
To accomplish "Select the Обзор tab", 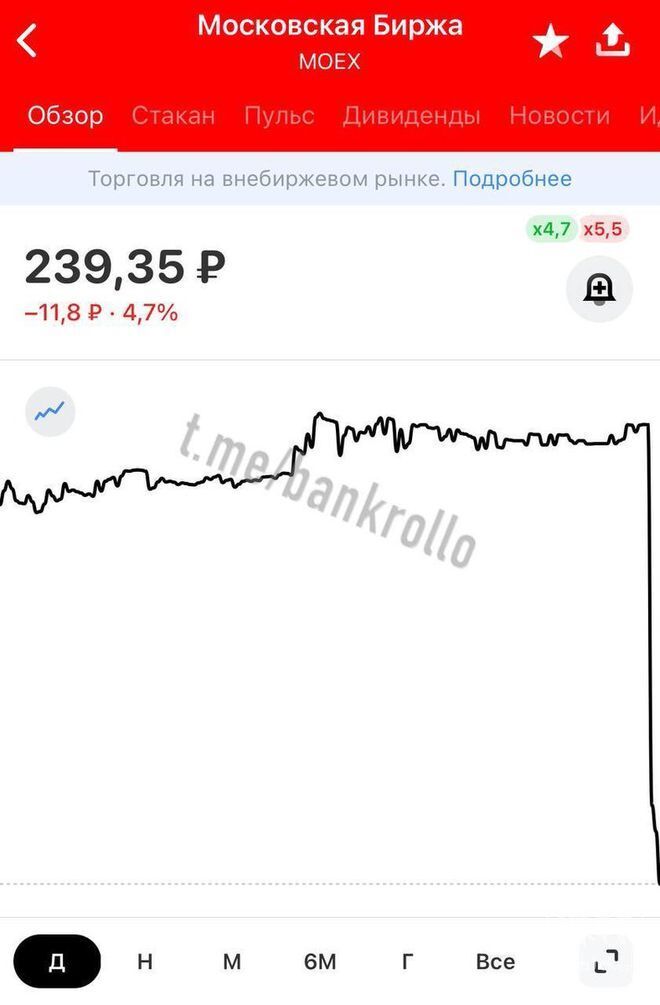I will (65, 116).
